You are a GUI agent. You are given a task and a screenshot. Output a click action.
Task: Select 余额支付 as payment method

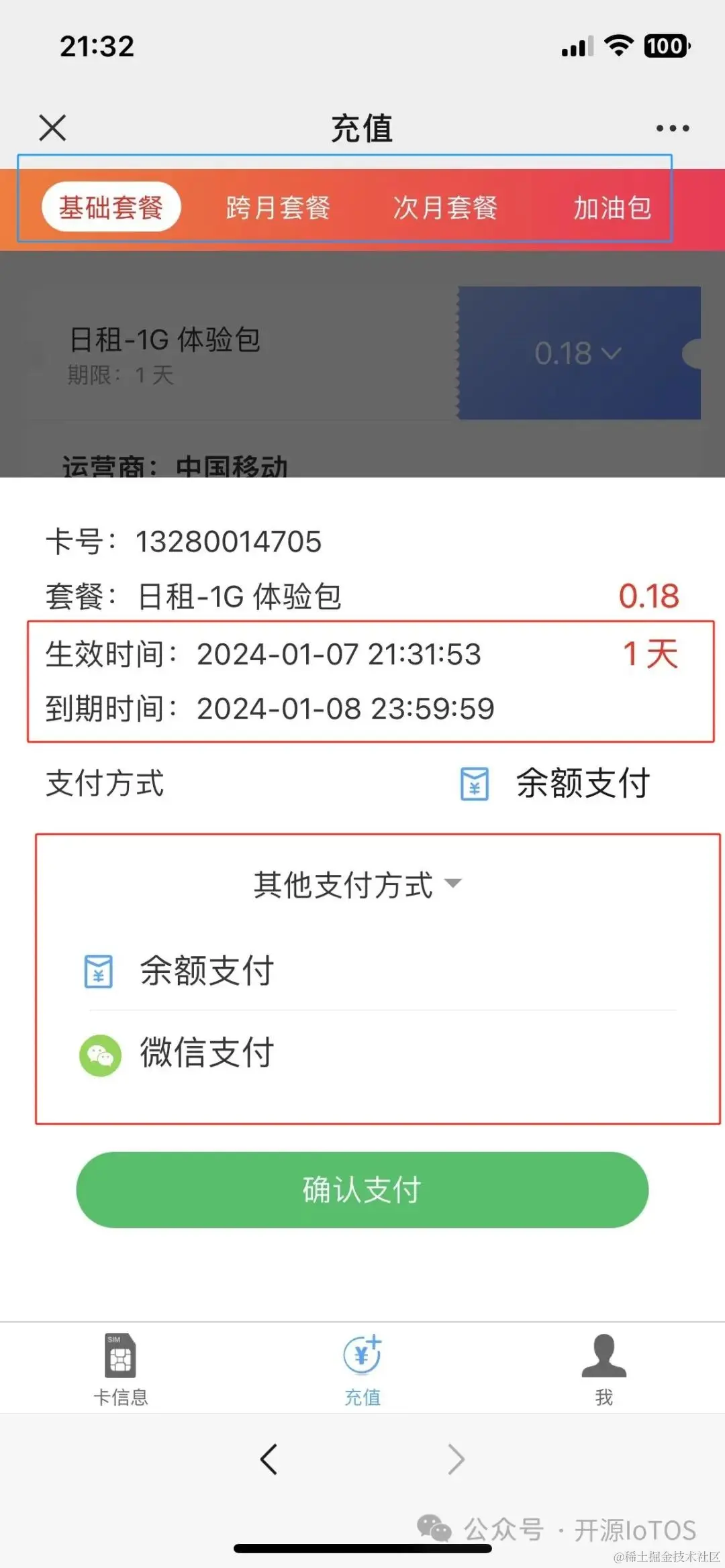pos(205,970)
